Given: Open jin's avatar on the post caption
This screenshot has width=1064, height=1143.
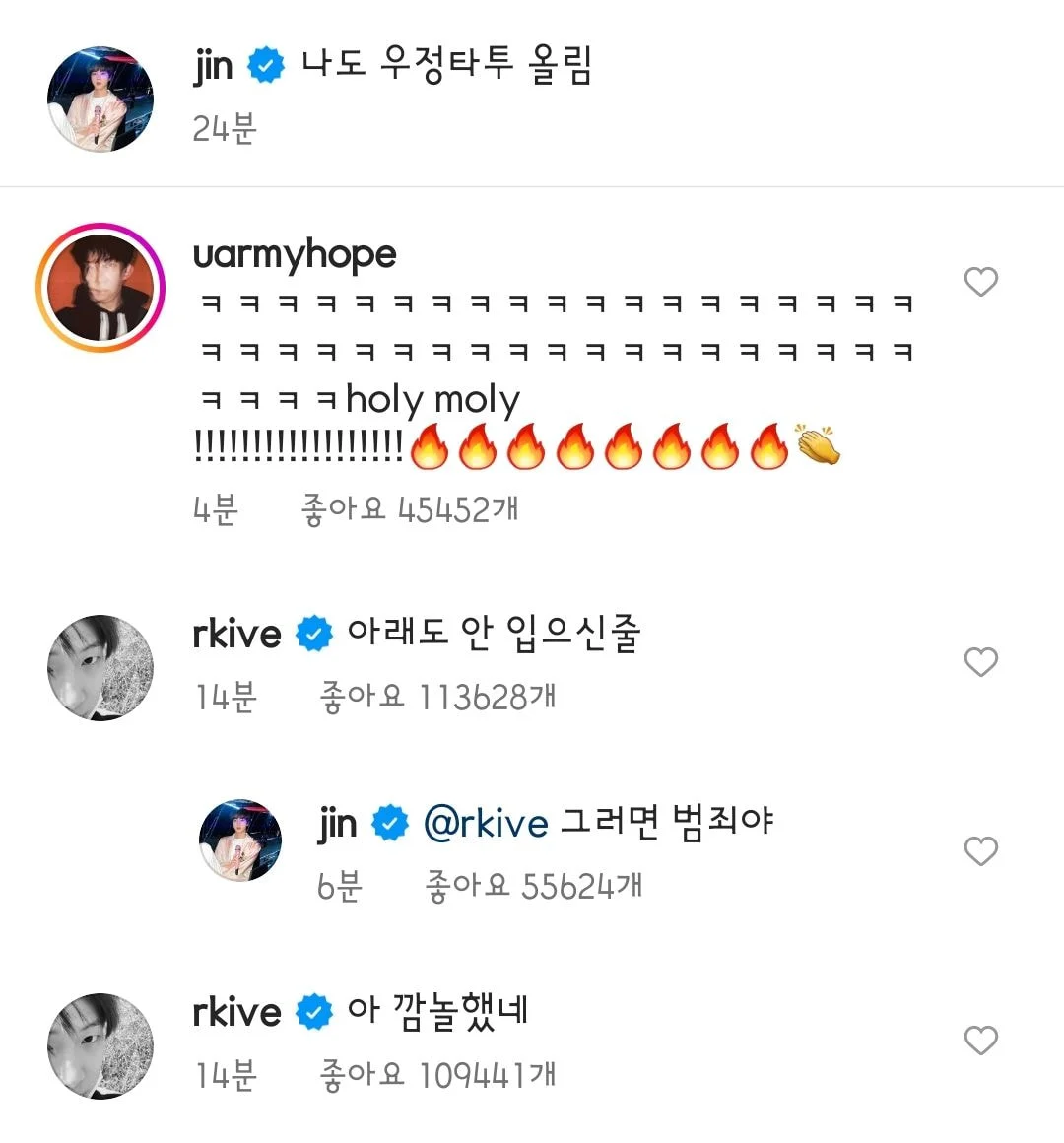Looking at the screenshot, I should (x=100, y=100).
